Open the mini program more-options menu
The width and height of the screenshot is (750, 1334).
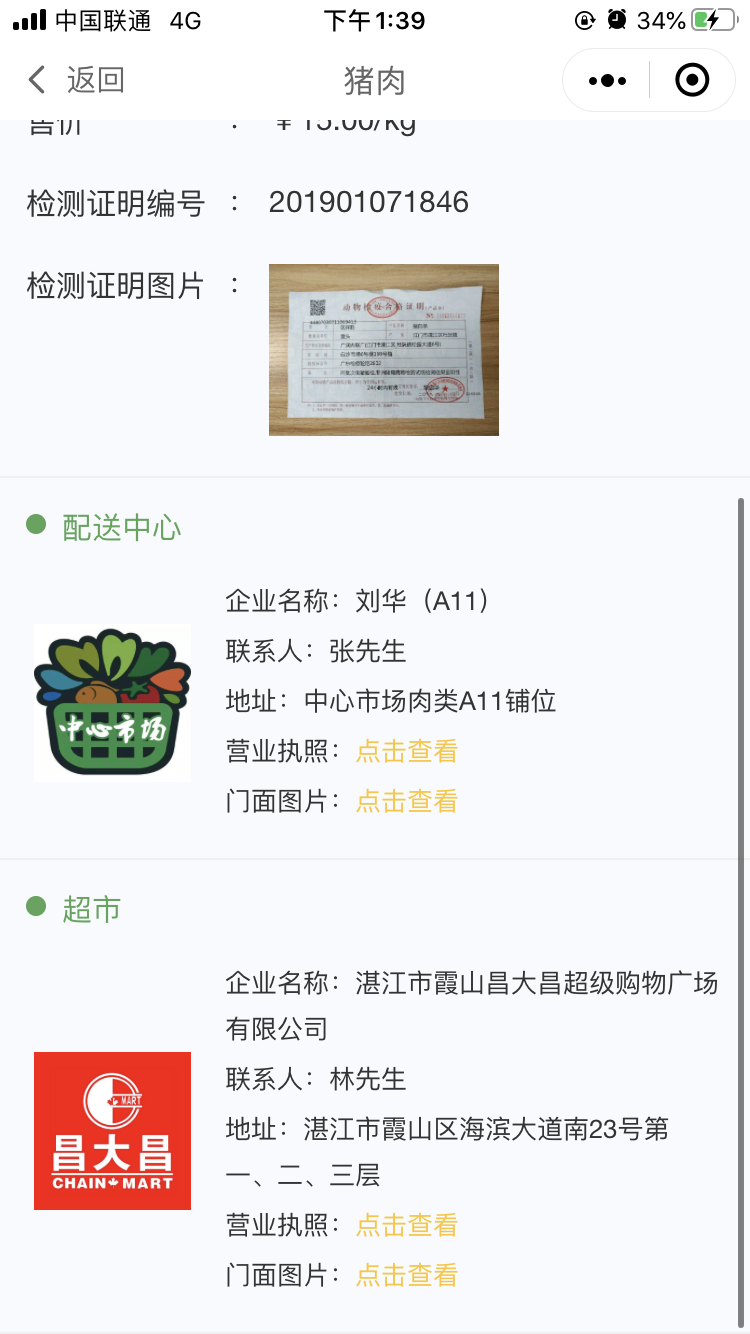[607, 80]
